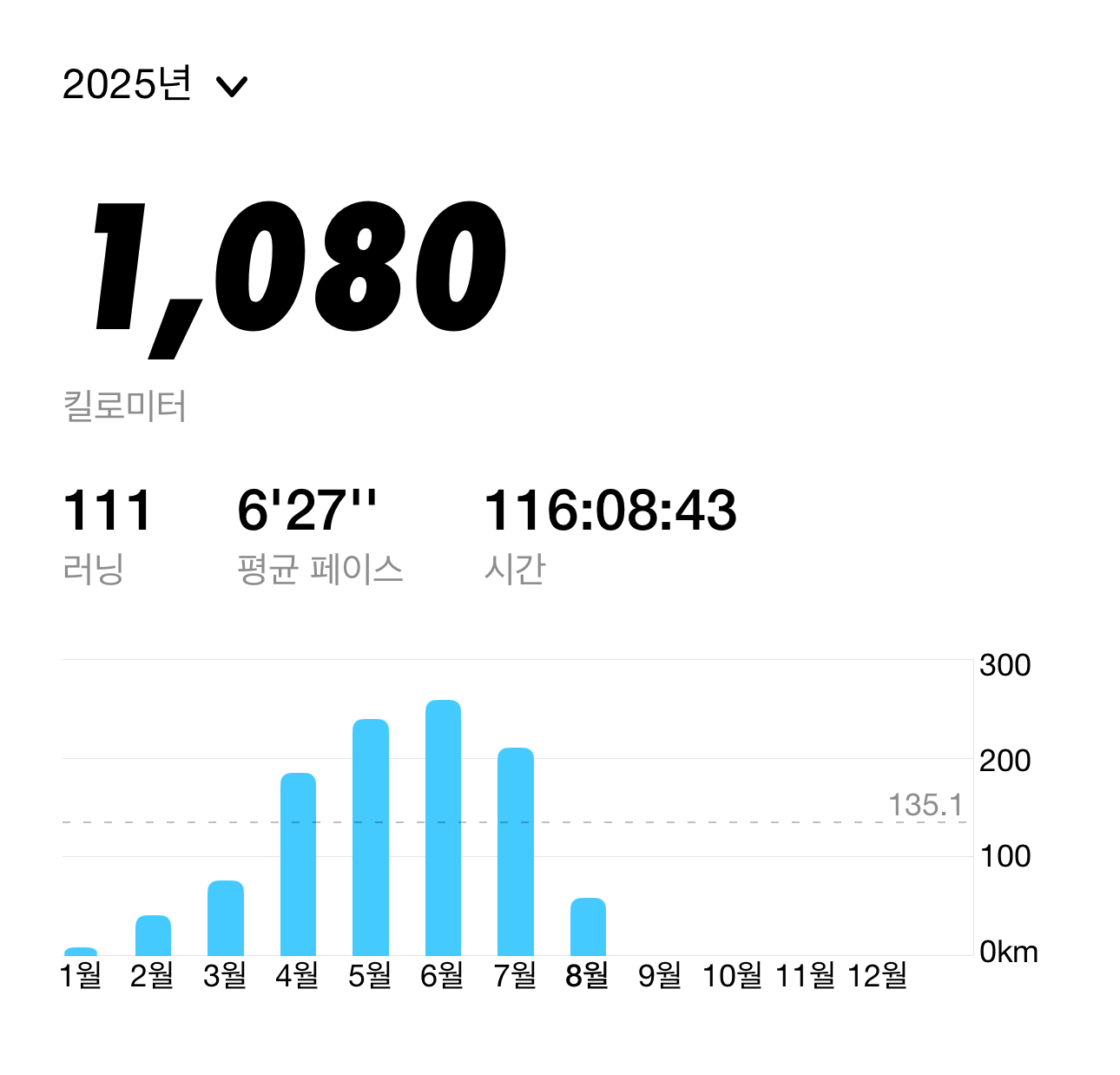Open the 2025년 year dropdown
This screenshot has height=1075, width=1120.
155,85
